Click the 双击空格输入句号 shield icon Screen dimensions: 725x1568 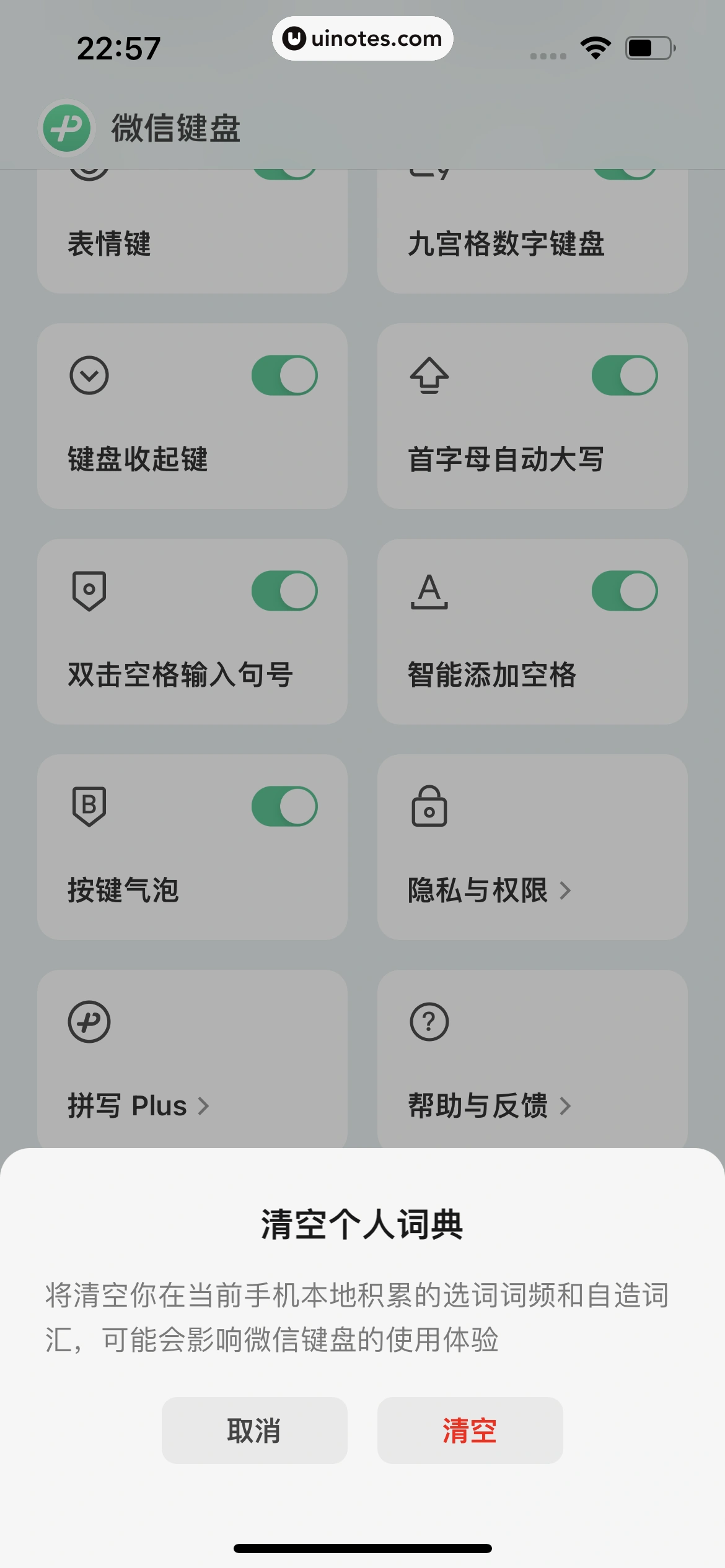pos(87,590)
